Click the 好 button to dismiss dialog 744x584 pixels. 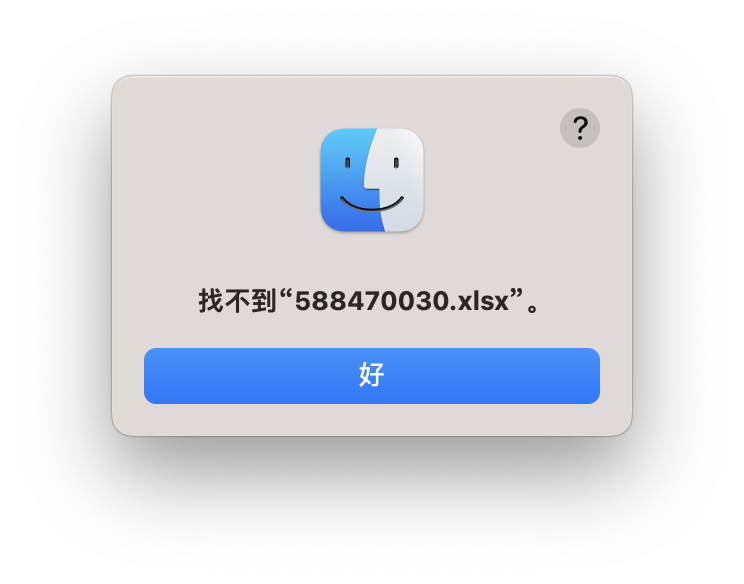(x=372, y=376)
